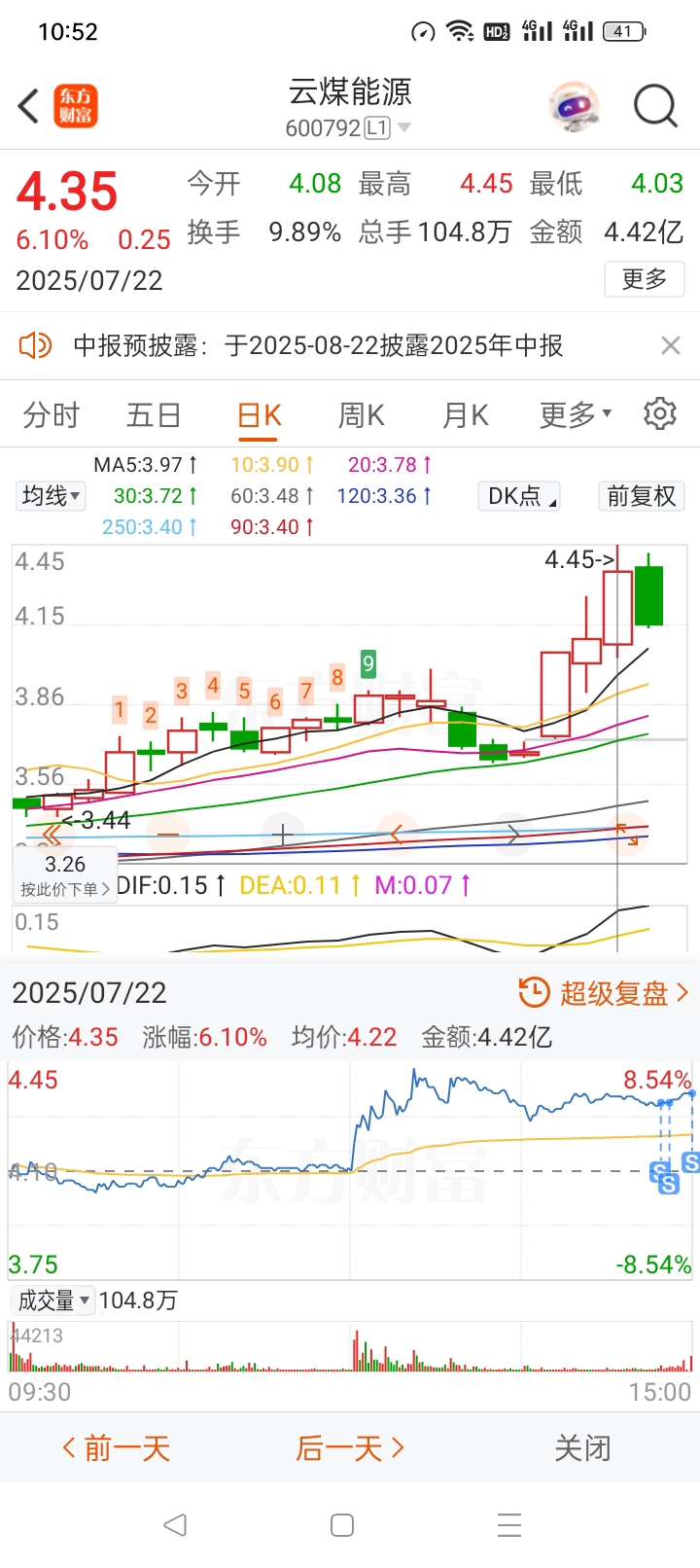Open the search magnifier icon
The height and width of the screenshot is (1568, 700).
click(x=655, y=106)
